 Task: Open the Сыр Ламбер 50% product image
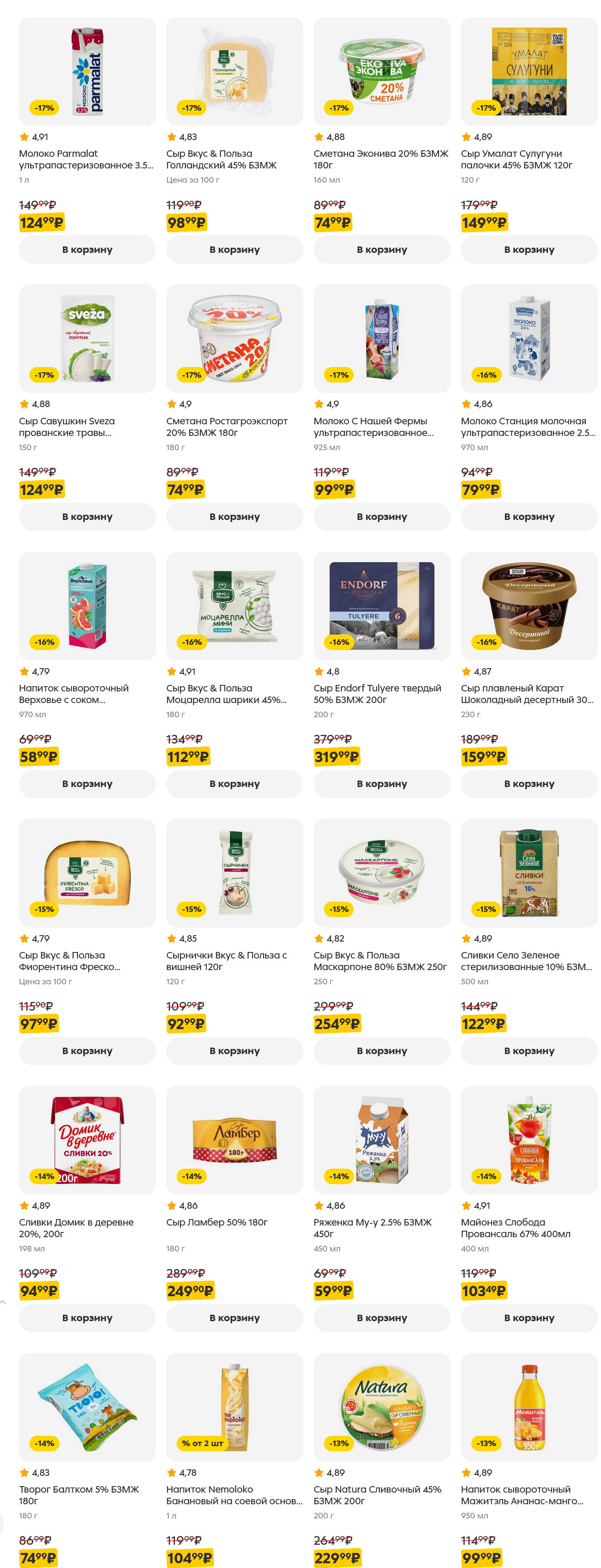(234, 1139)
